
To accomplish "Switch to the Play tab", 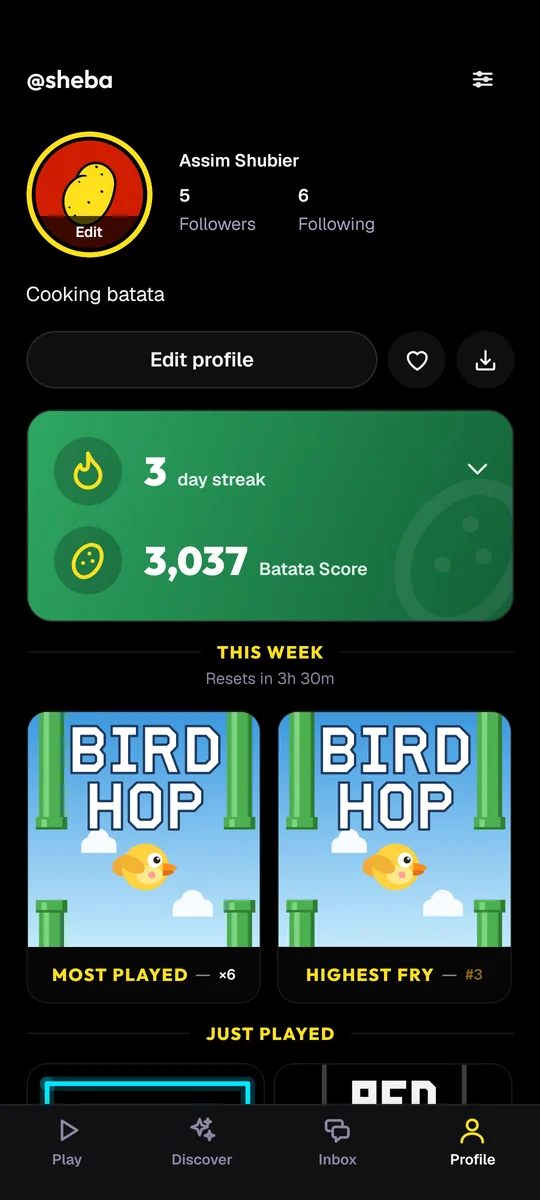I will (x=67, y=1143).
